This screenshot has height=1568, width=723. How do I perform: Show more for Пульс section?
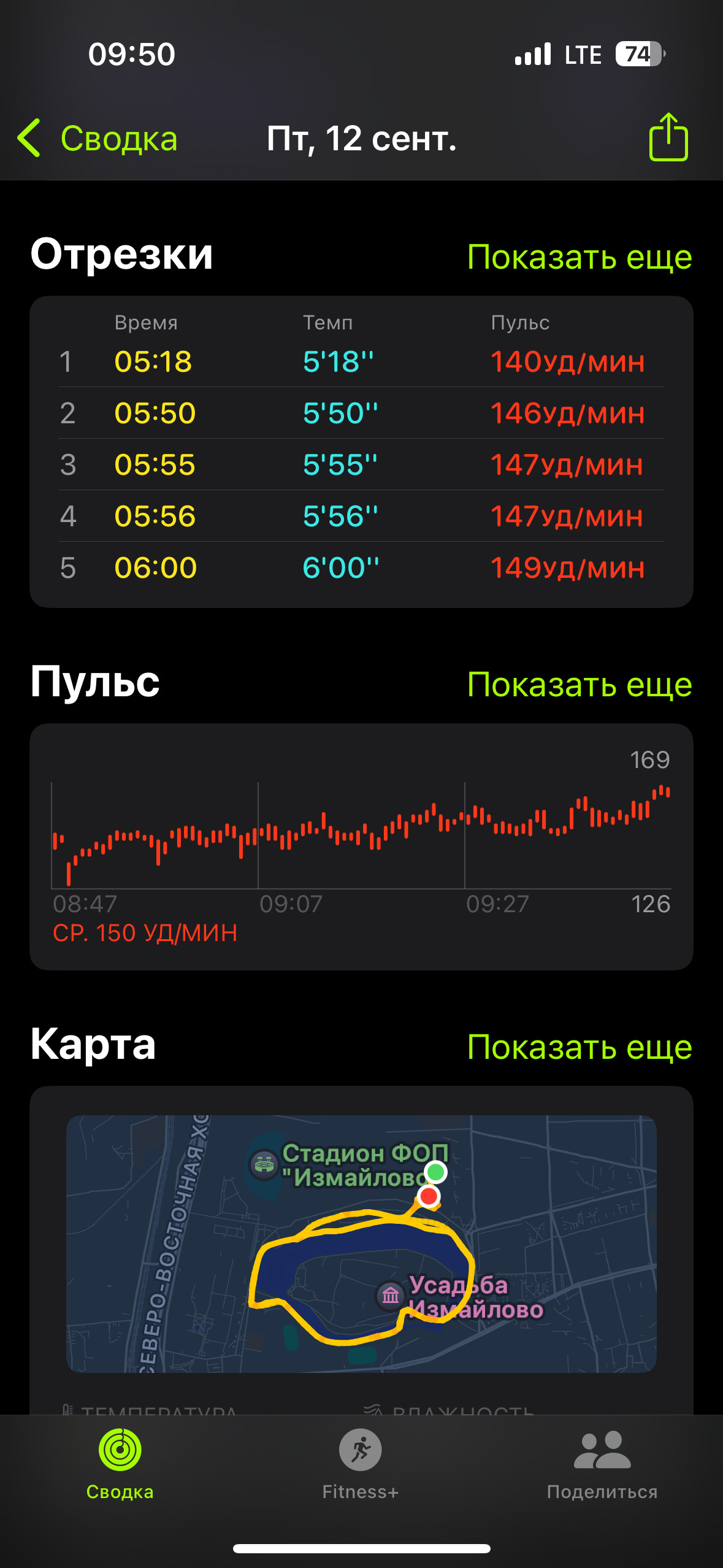(580, 684)
